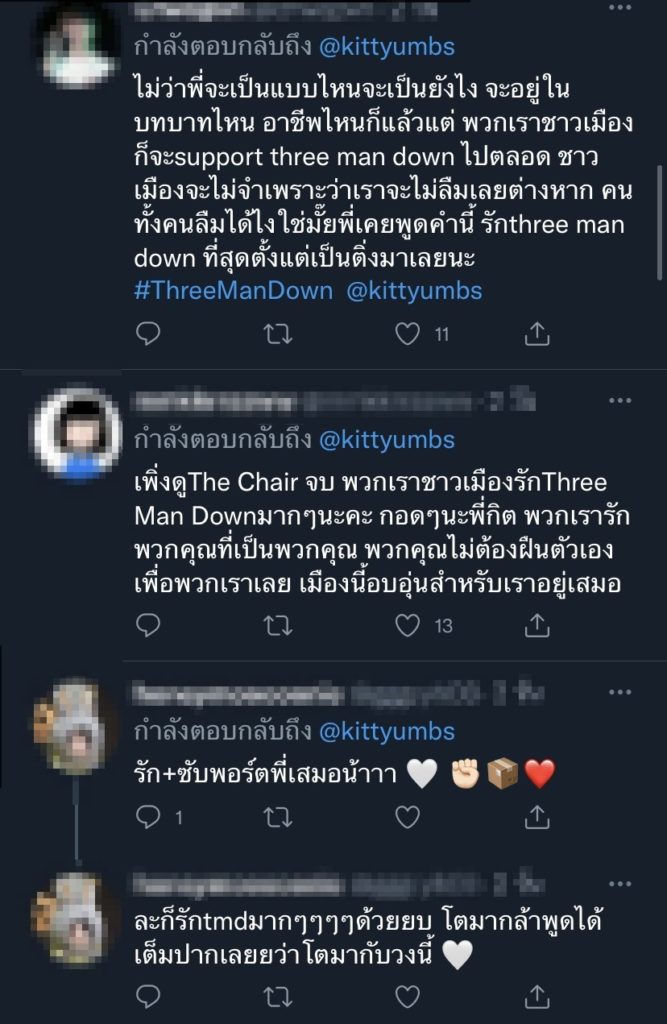Open overflow menu of The Chair tweet
Viewport: 667px width, 1024px height.
click(620, 400)
